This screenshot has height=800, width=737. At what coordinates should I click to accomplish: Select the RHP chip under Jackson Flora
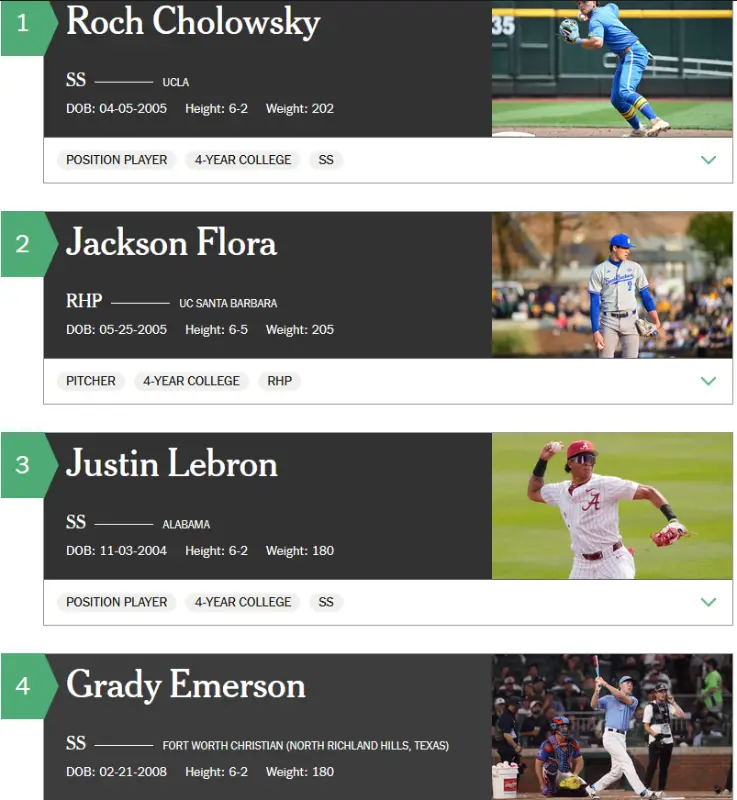(280, 381)
